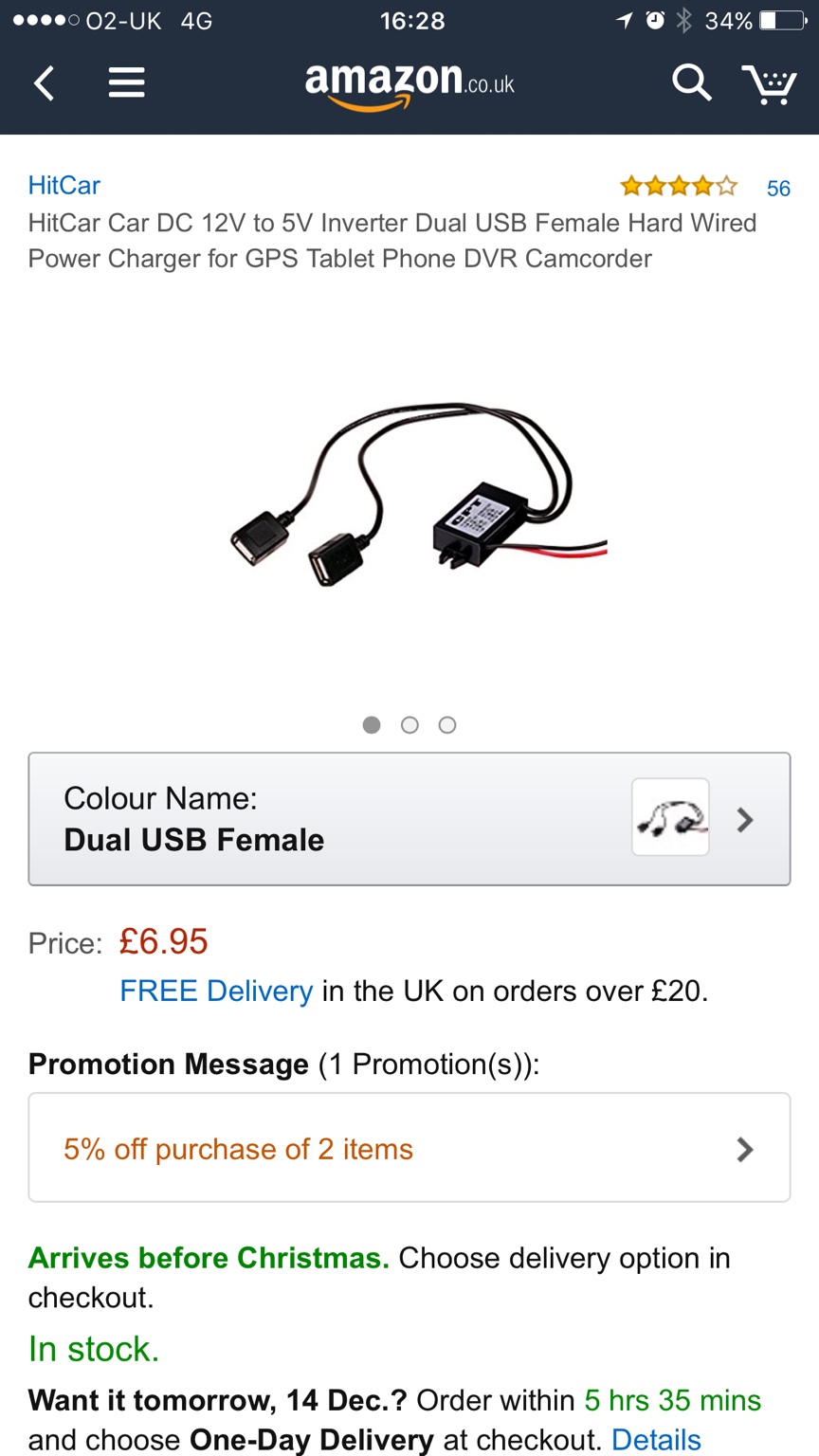Tap Details for One-Day Delivery
819x1456 pixels.
pos(656,1440)
